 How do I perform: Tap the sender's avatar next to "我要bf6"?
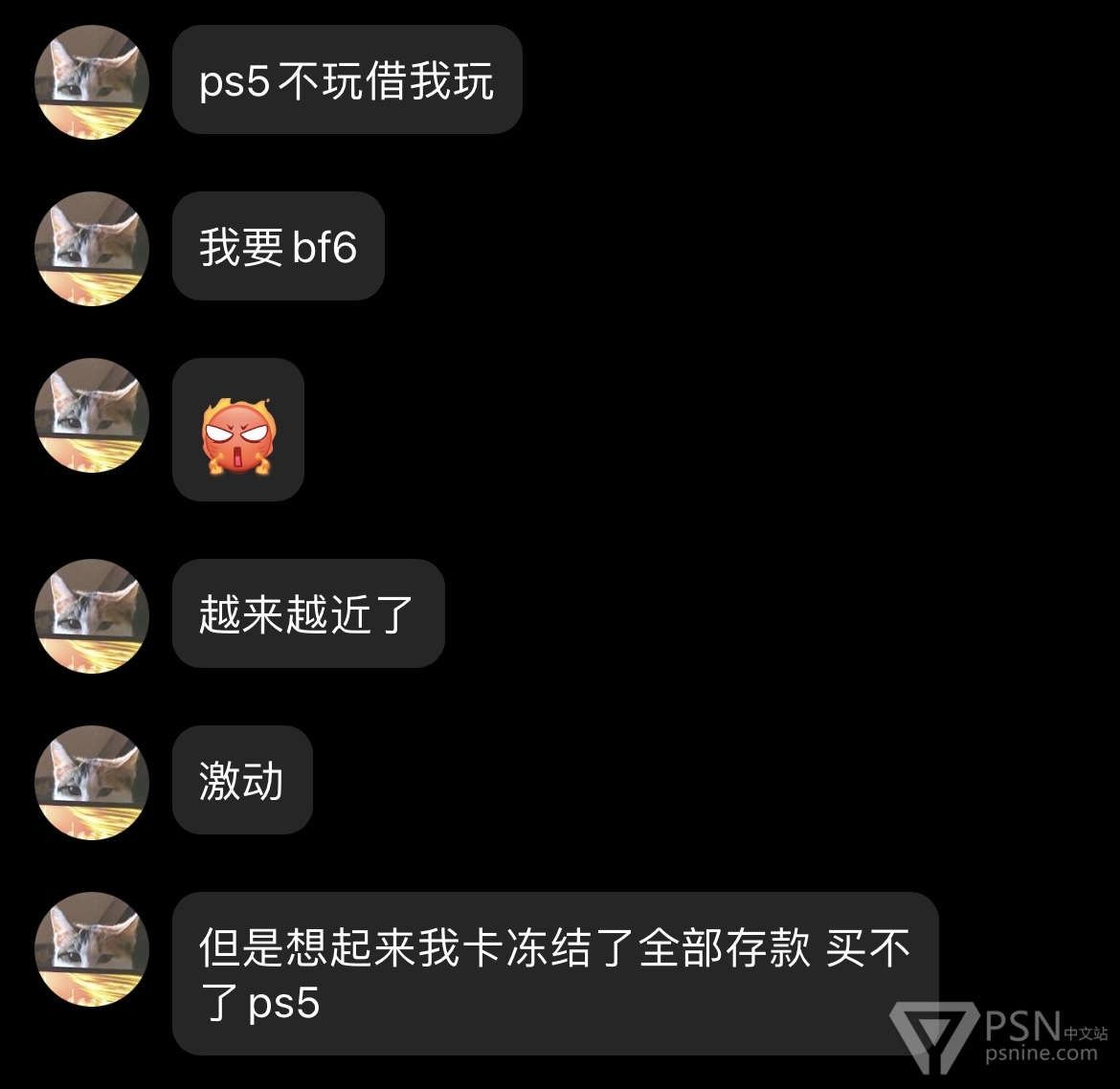92,249
